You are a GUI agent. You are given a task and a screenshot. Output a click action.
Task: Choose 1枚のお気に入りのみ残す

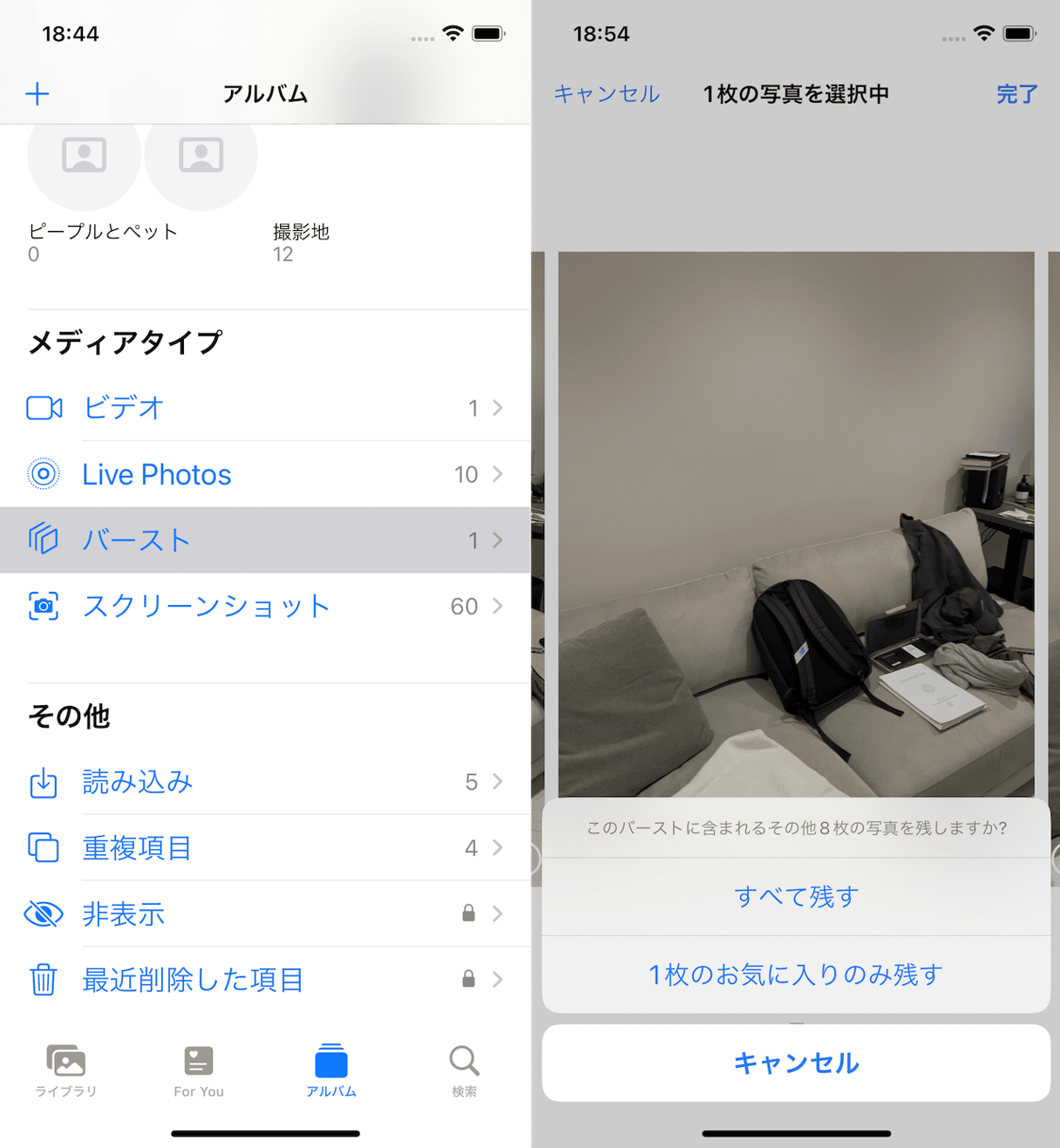coord(796,975)
